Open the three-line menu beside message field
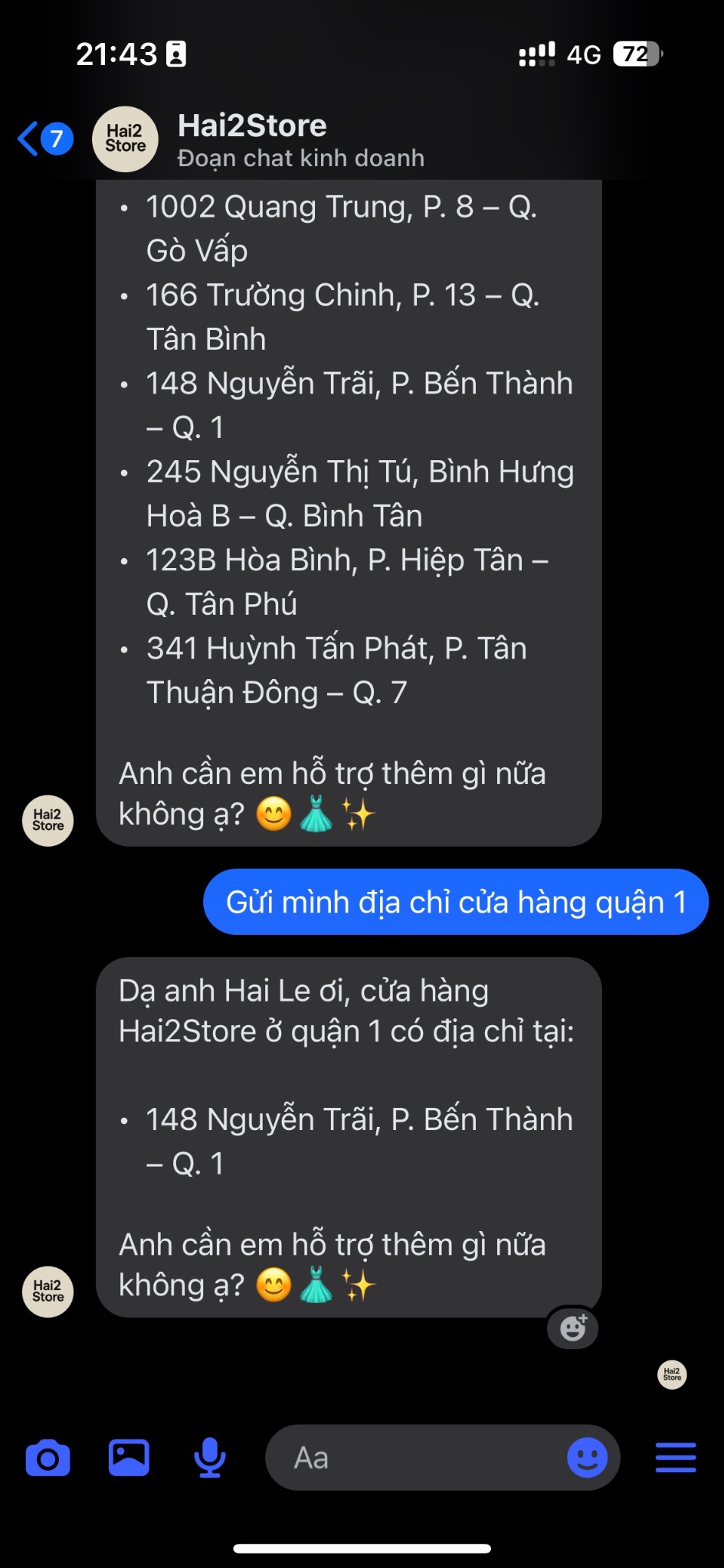The image size is (724, 1568). 676,1458
